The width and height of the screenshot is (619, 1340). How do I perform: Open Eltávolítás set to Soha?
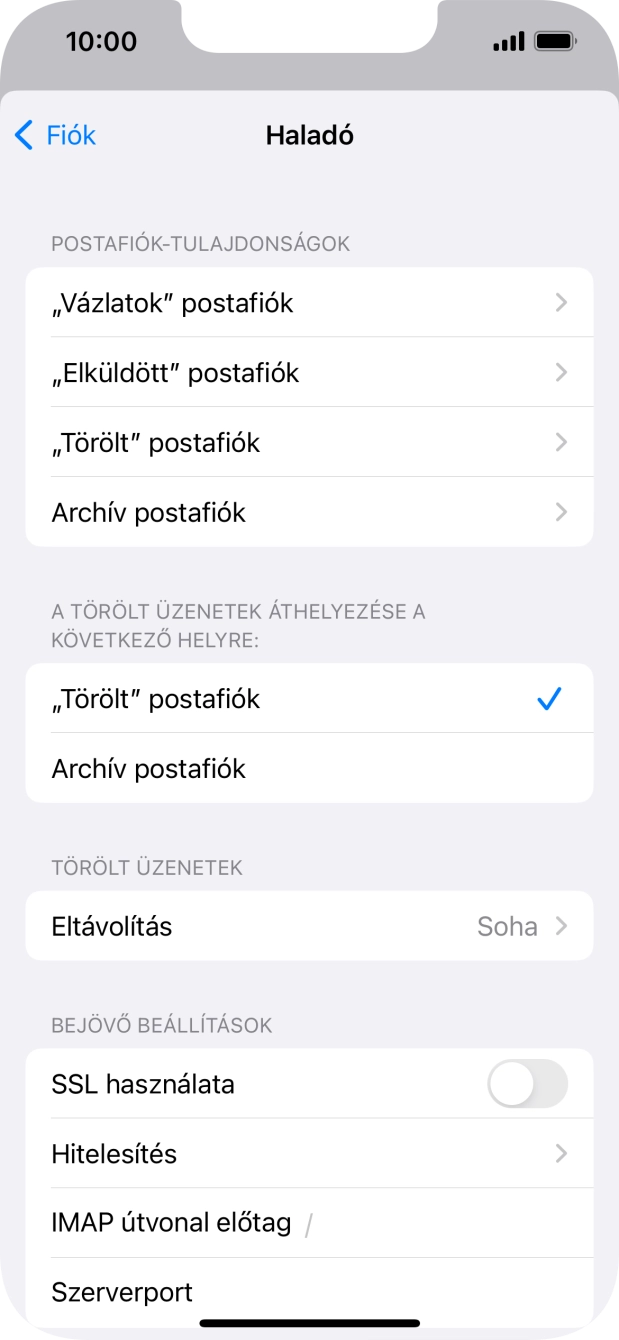coord(309,927)
